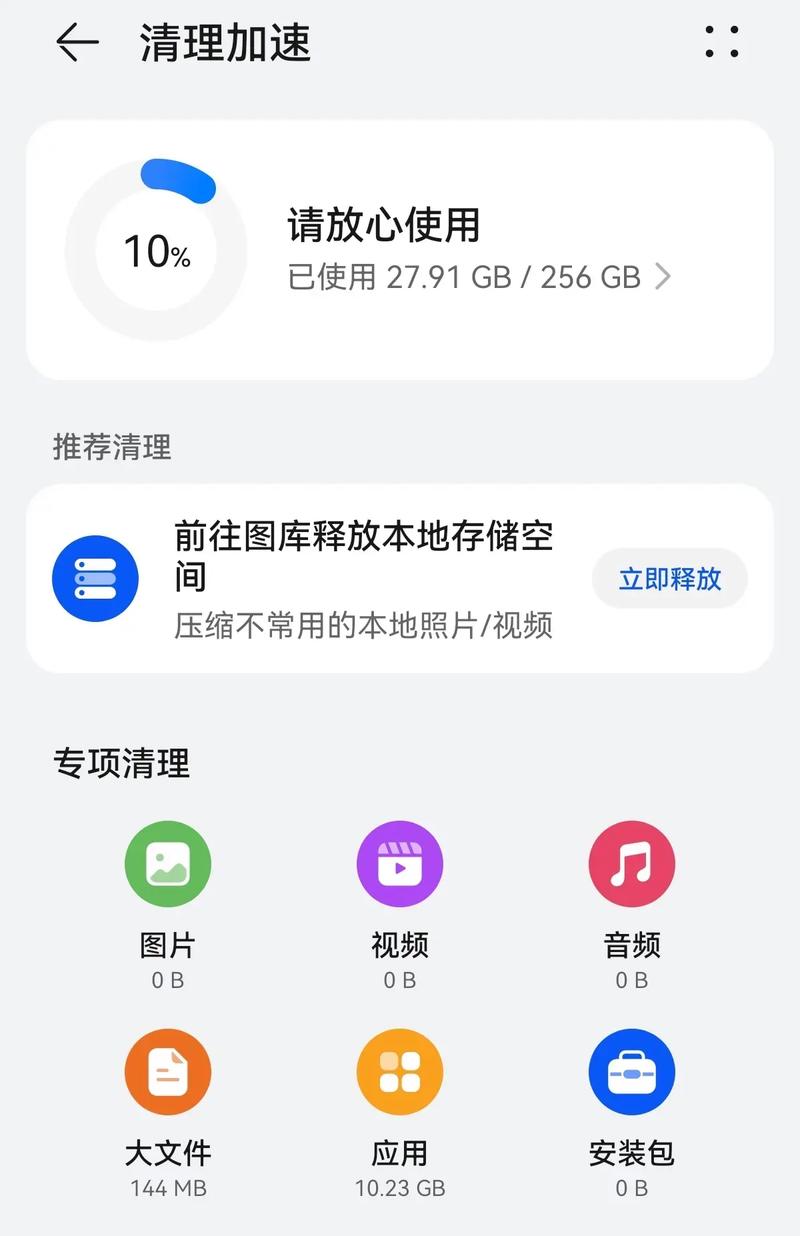Select the 安装包 (Install packages) icon
The image size is (800, 1236).
tap(631, 1071)
